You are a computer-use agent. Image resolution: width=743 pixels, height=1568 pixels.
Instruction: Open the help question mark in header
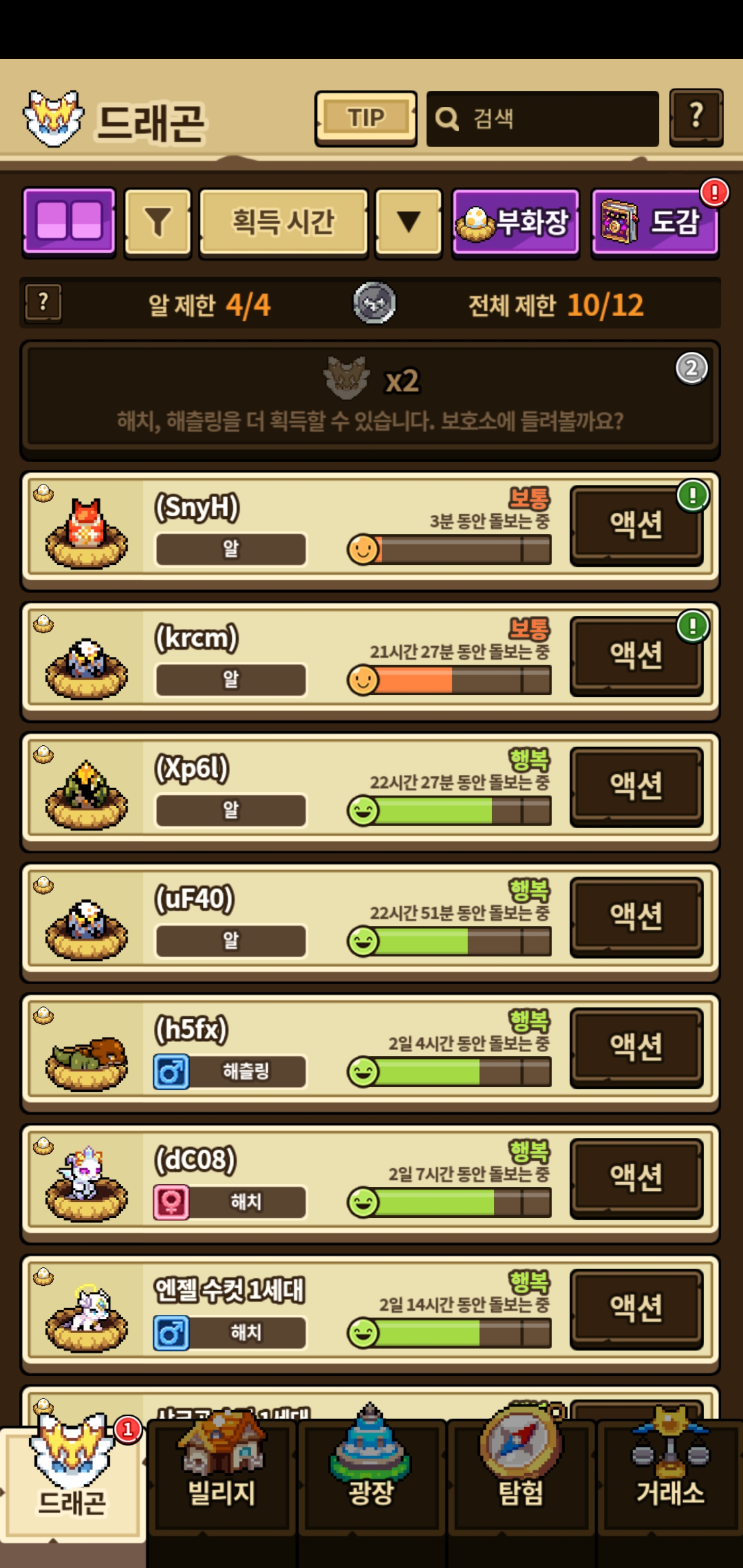(696, 117)
